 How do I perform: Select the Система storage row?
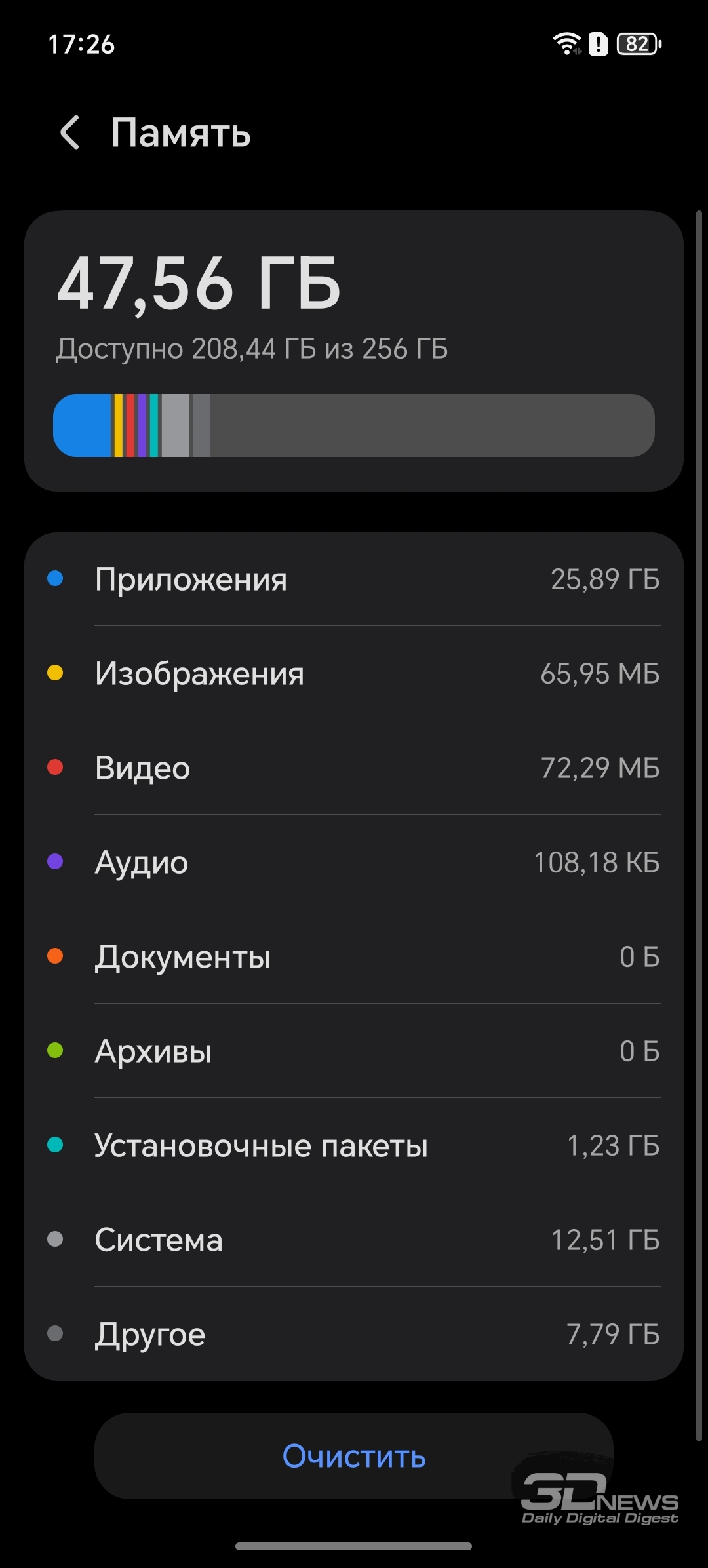[354, 1240]
